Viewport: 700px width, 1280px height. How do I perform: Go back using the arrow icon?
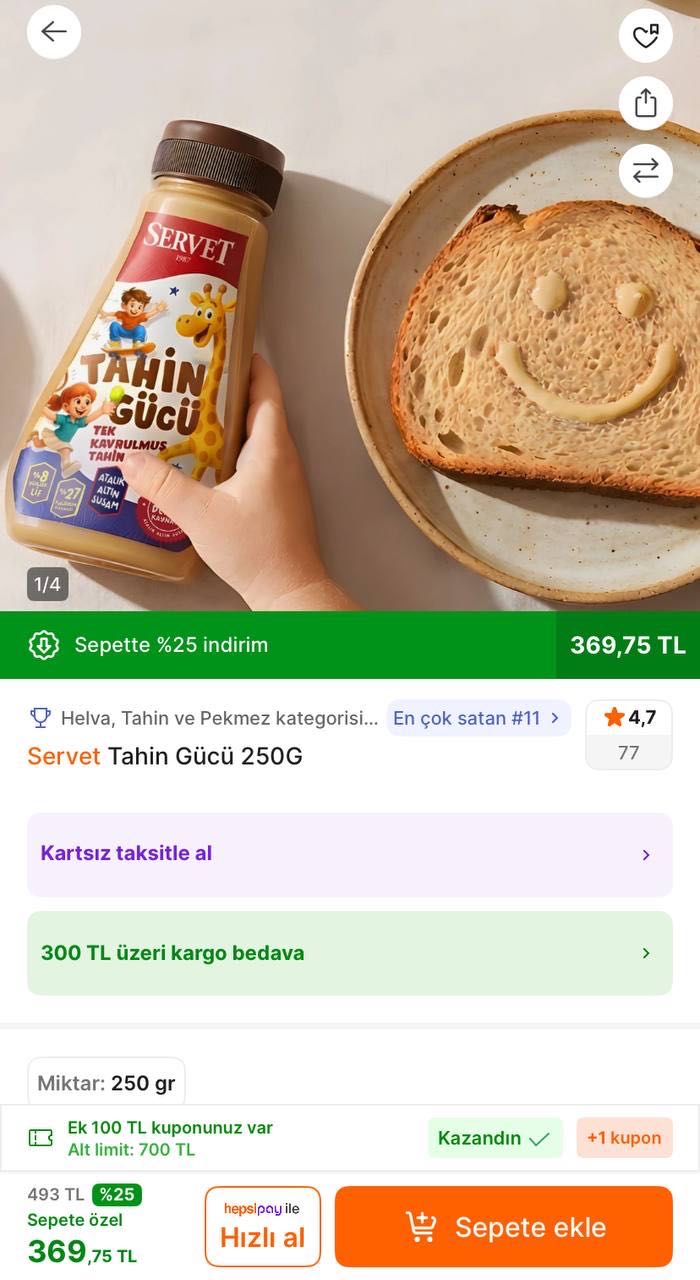tap(54, 32)
